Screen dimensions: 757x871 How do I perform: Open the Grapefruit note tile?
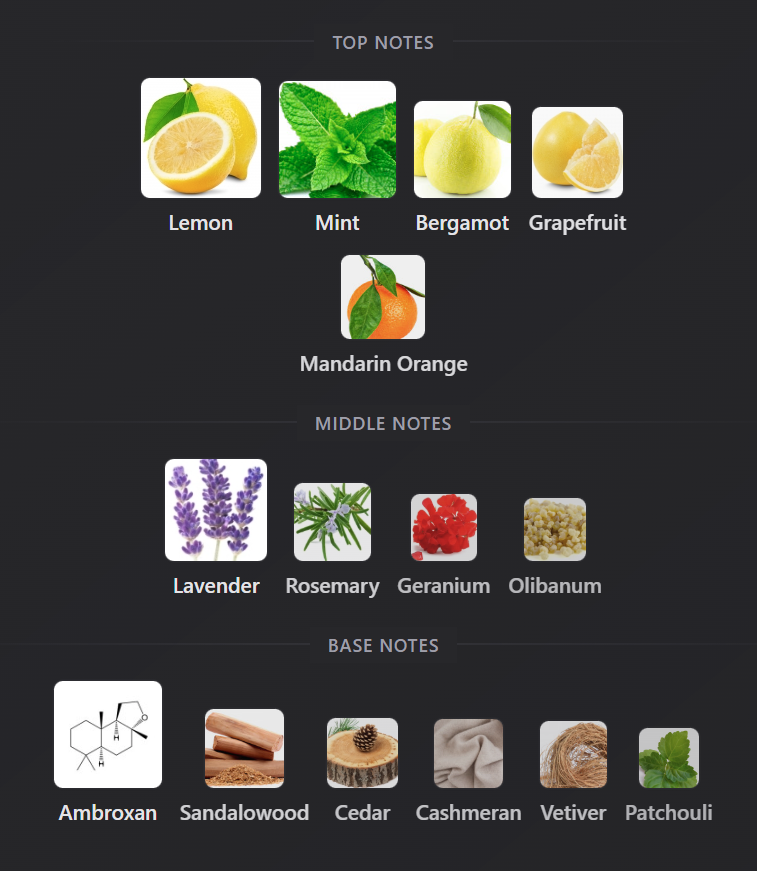click(577, 153)
